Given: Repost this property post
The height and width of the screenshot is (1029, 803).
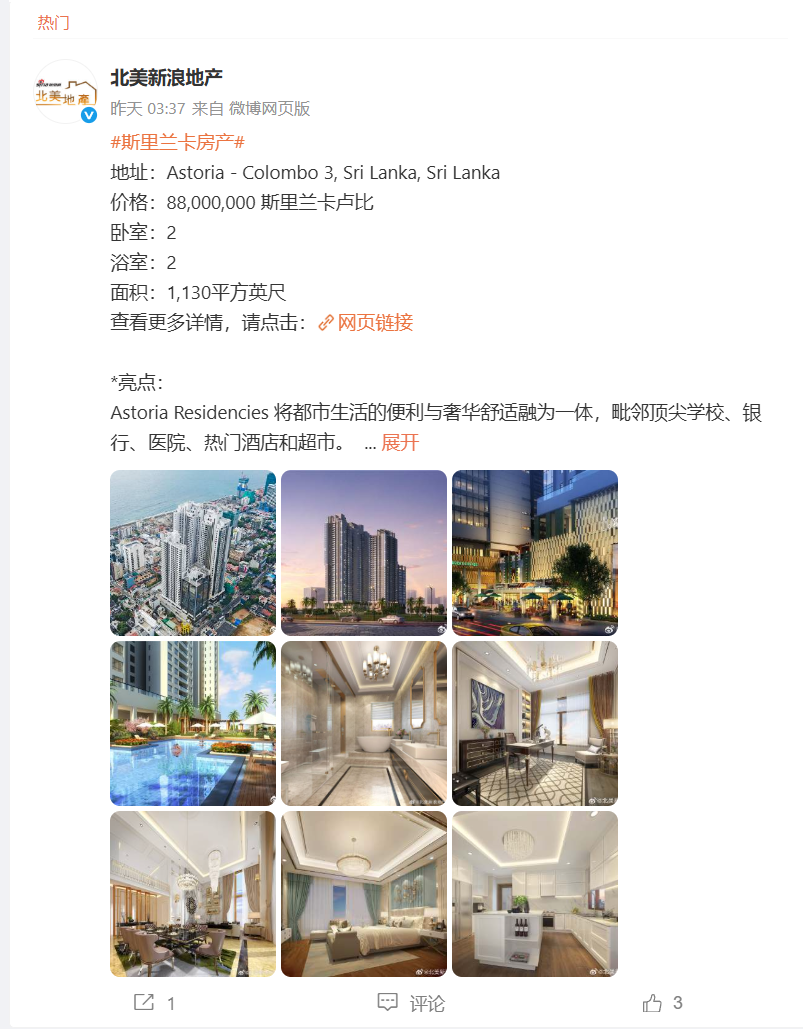Looking at the screenshot, I should tap(155, 1003).
